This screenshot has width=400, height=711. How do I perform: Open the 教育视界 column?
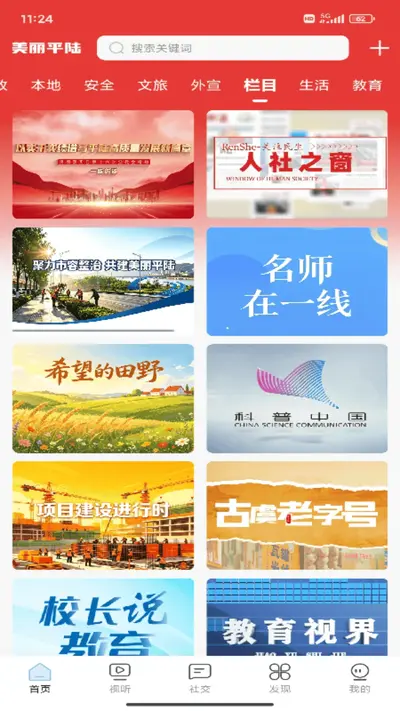coord(297,617)
